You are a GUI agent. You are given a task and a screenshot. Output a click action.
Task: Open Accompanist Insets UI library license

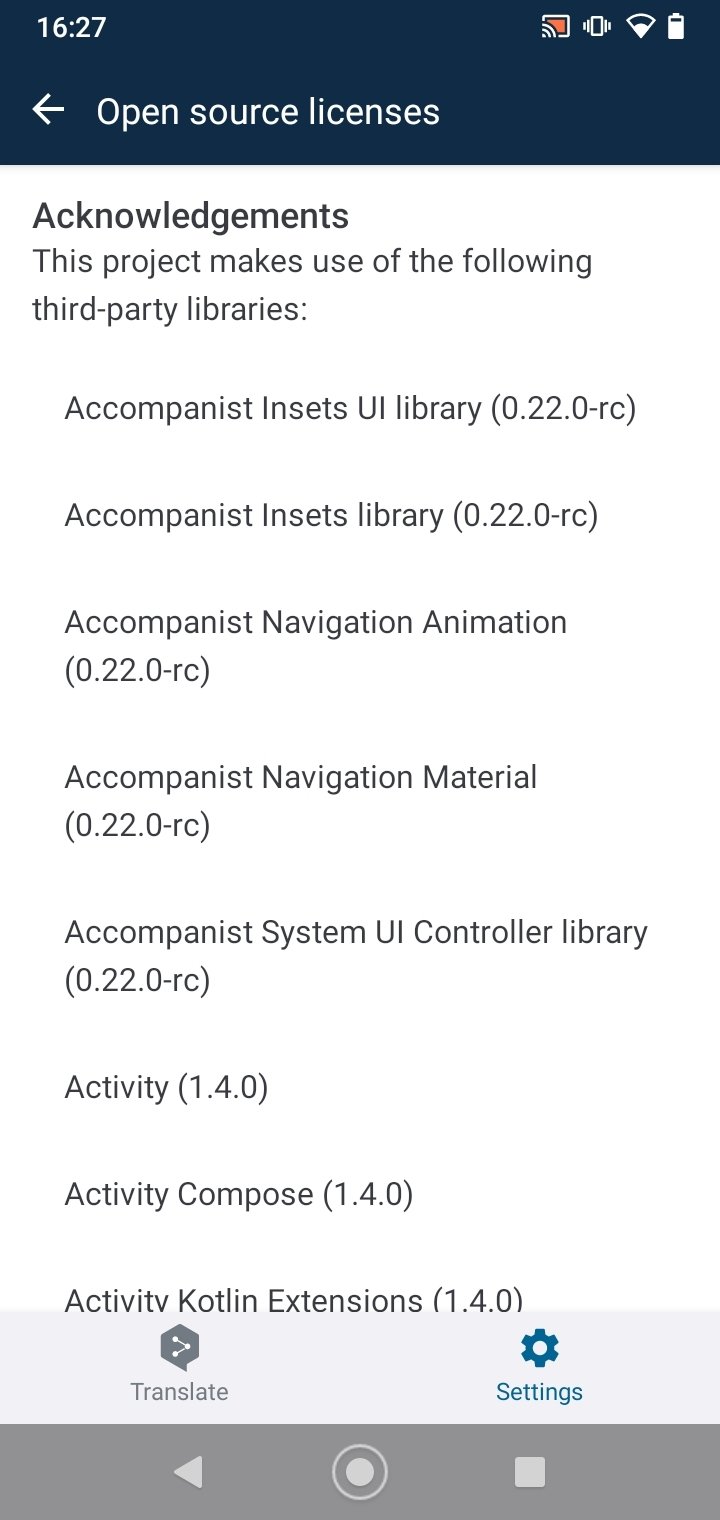click(x=350, y=408)
